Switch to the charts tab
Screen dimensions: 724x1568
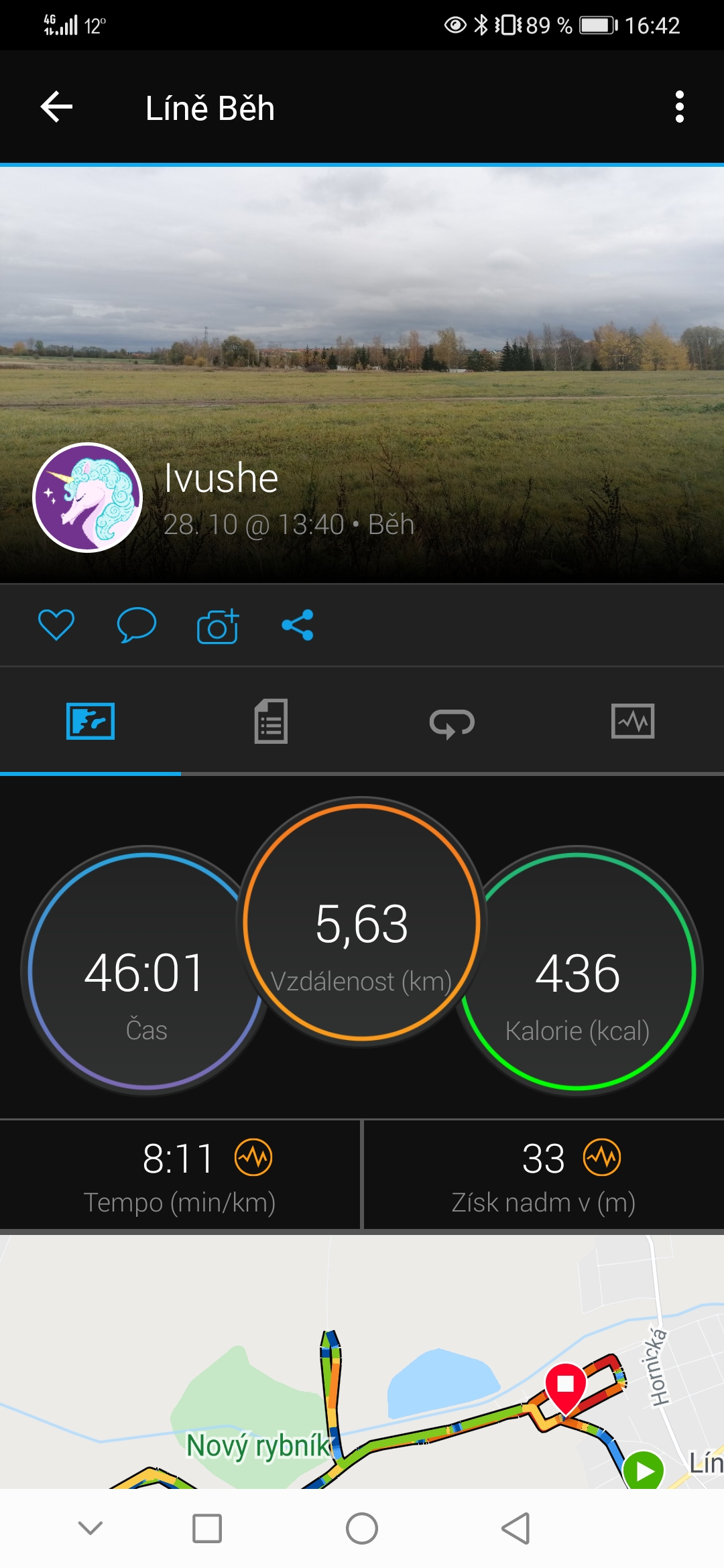(633, 721)
